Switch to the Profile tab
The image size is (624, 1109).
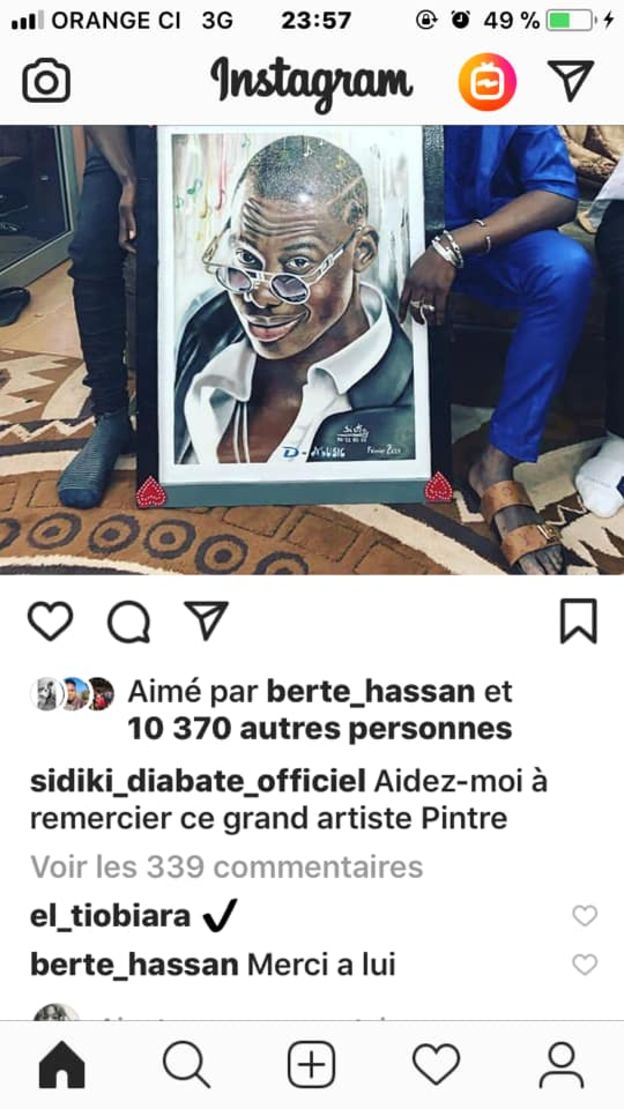point(562,1064)
